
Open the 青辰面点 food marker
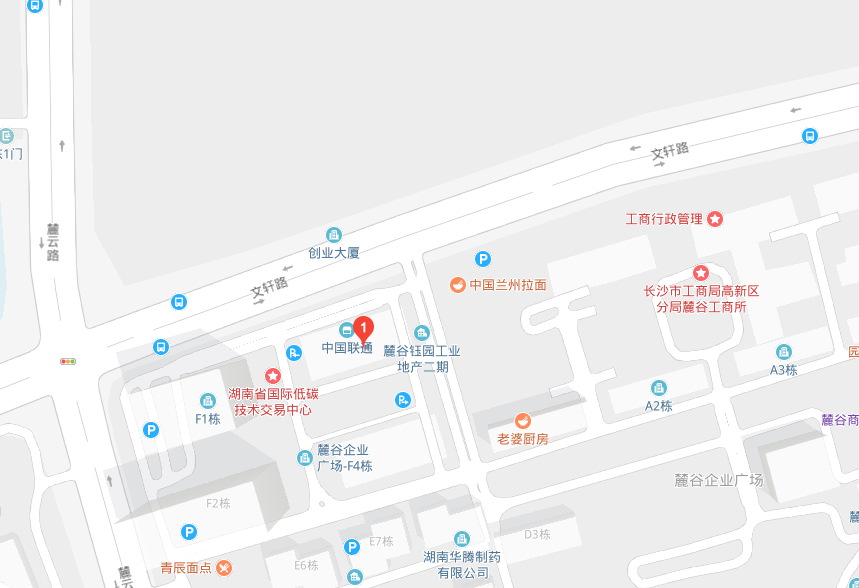tap(224, 567)
